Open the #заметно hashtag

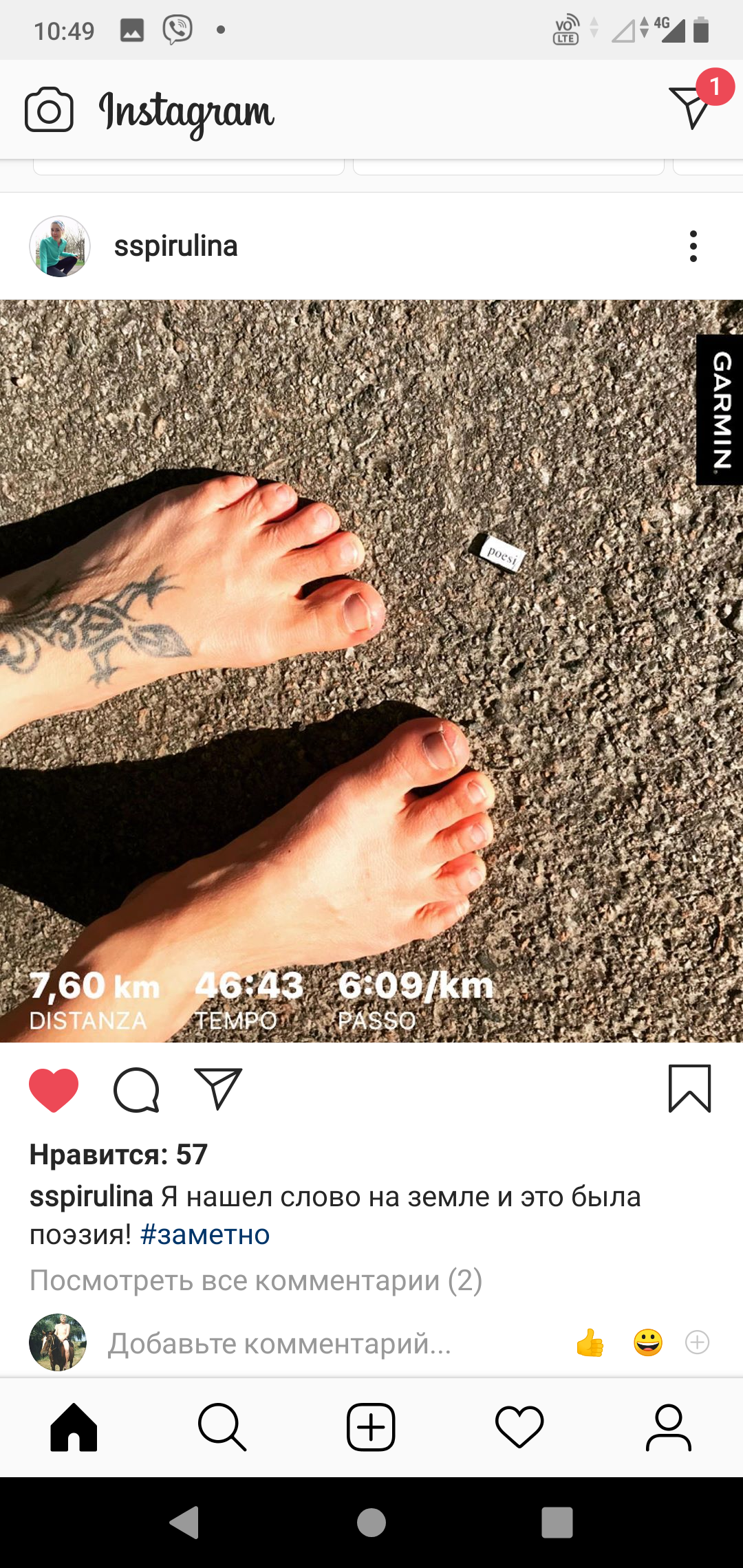click(205, 1235)
